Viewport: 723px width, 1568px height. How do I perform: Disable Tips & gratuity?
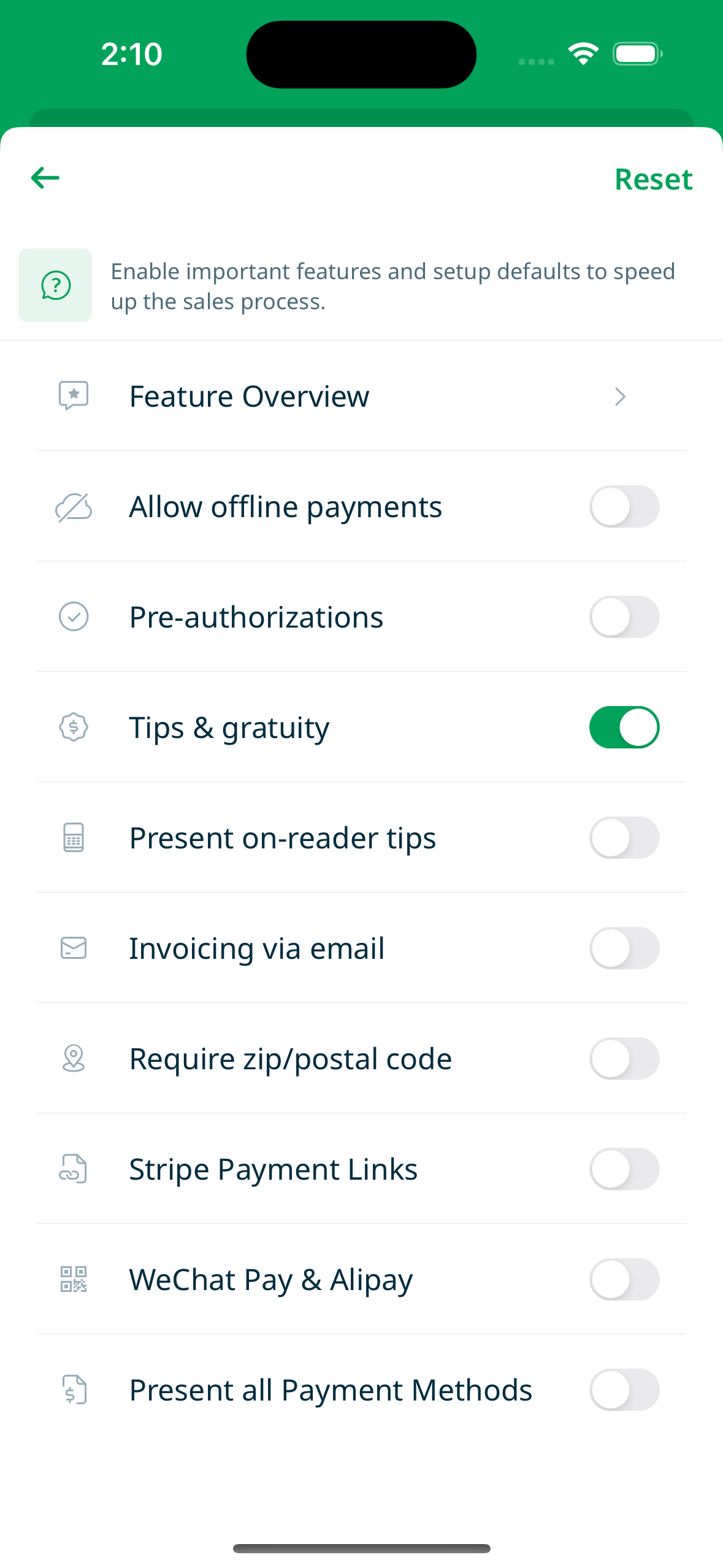pyautogui.click(x=624, y=728)
